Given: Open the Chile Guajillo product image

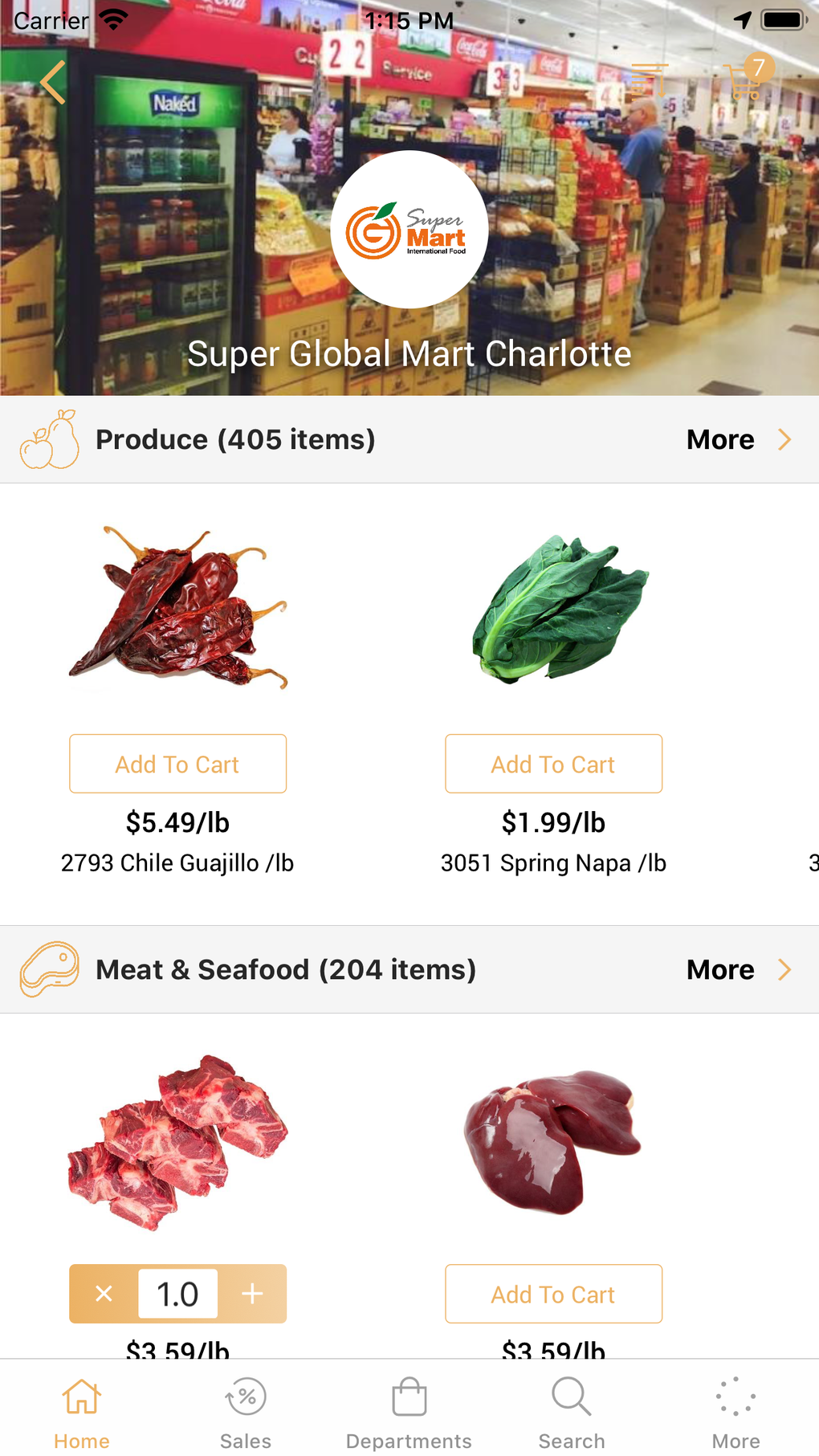Looking at the screenshot, I should click(x=177, y=608).
